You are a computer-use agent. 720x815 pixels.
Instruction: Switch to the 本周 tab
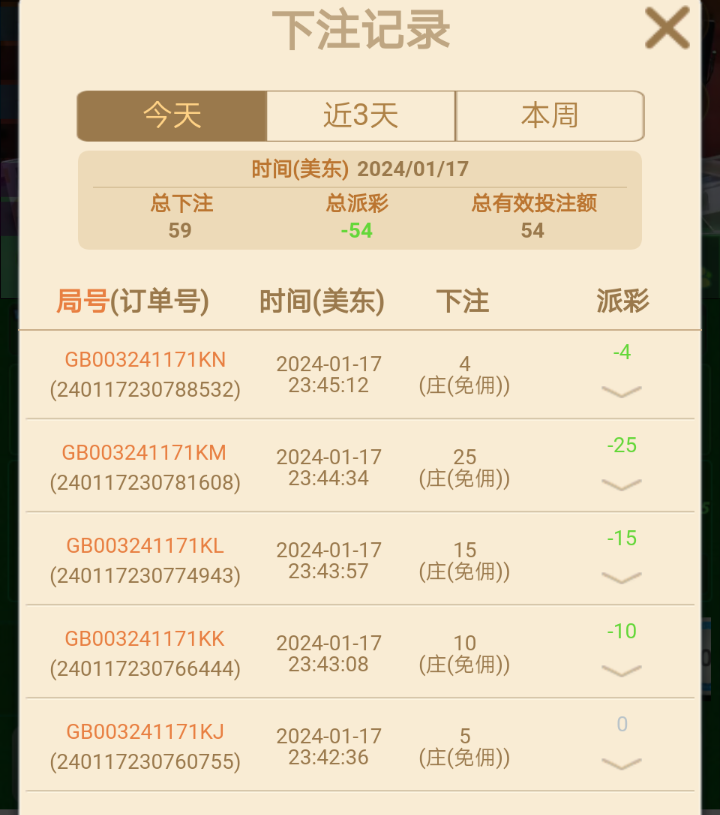[x=549, y=116]
